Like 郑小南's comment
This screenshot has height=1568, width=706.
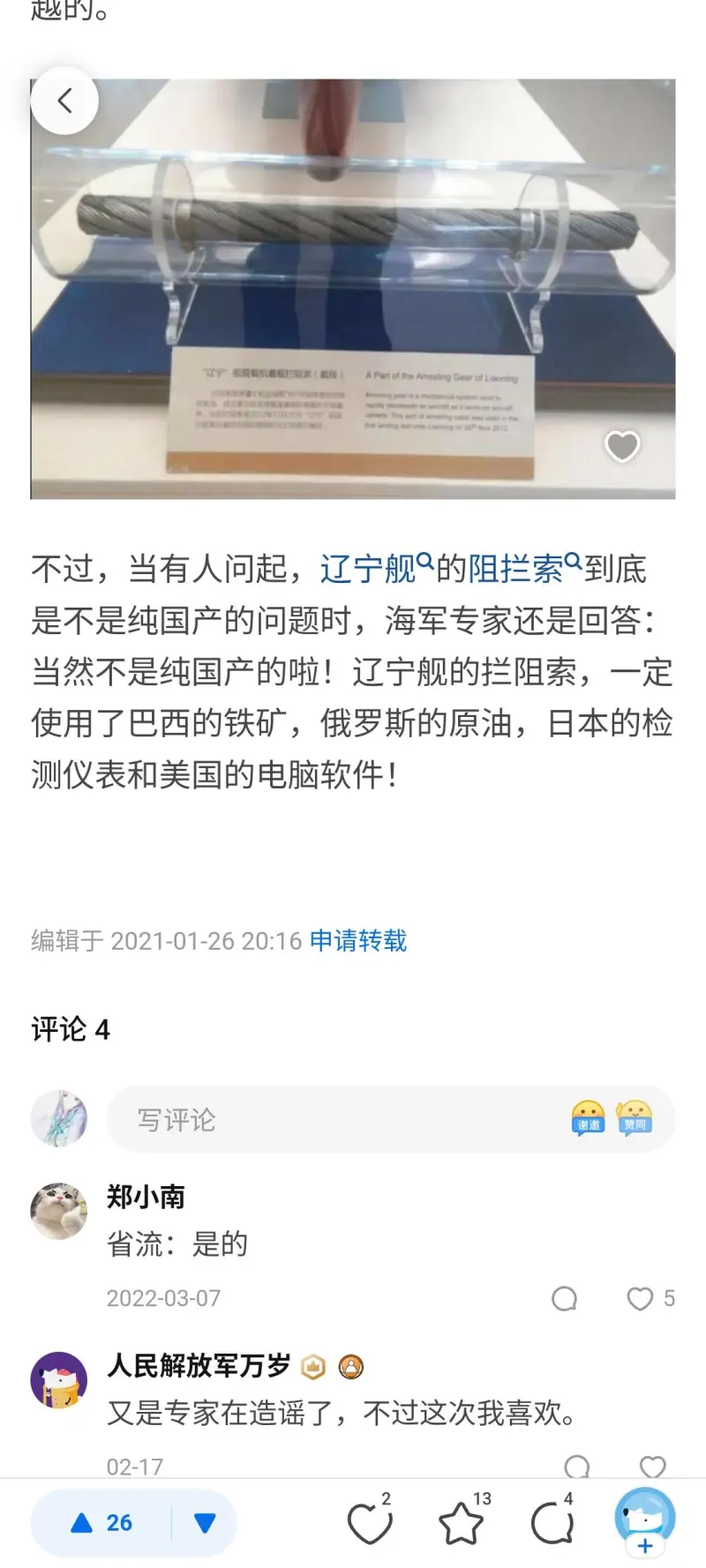pyautogui.click(x=640, y=1298)
